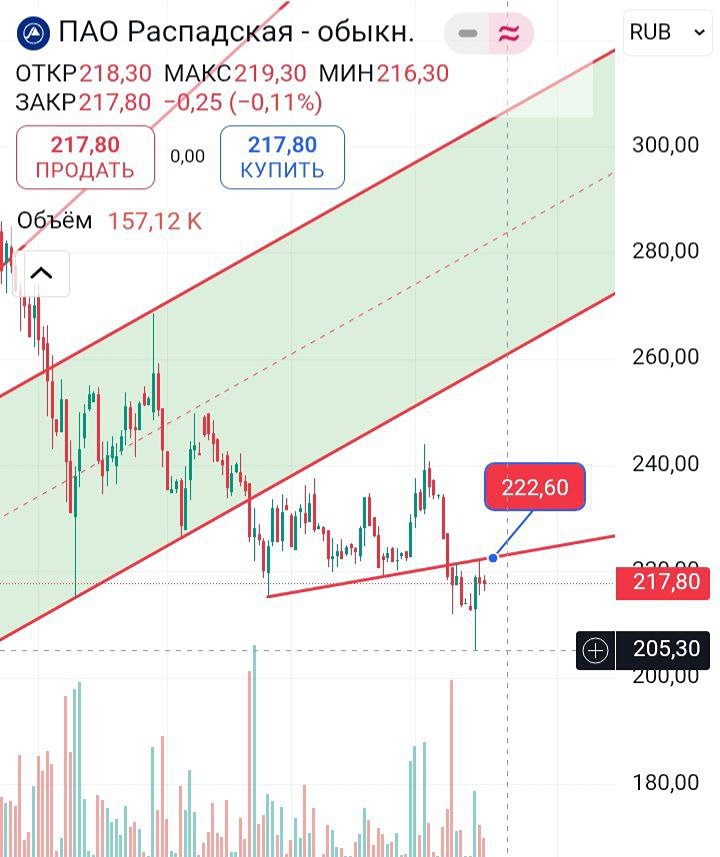Tap the КУПИТЬ 217,80 buy button
Screen dimensions: 720x857
(282, 157)
